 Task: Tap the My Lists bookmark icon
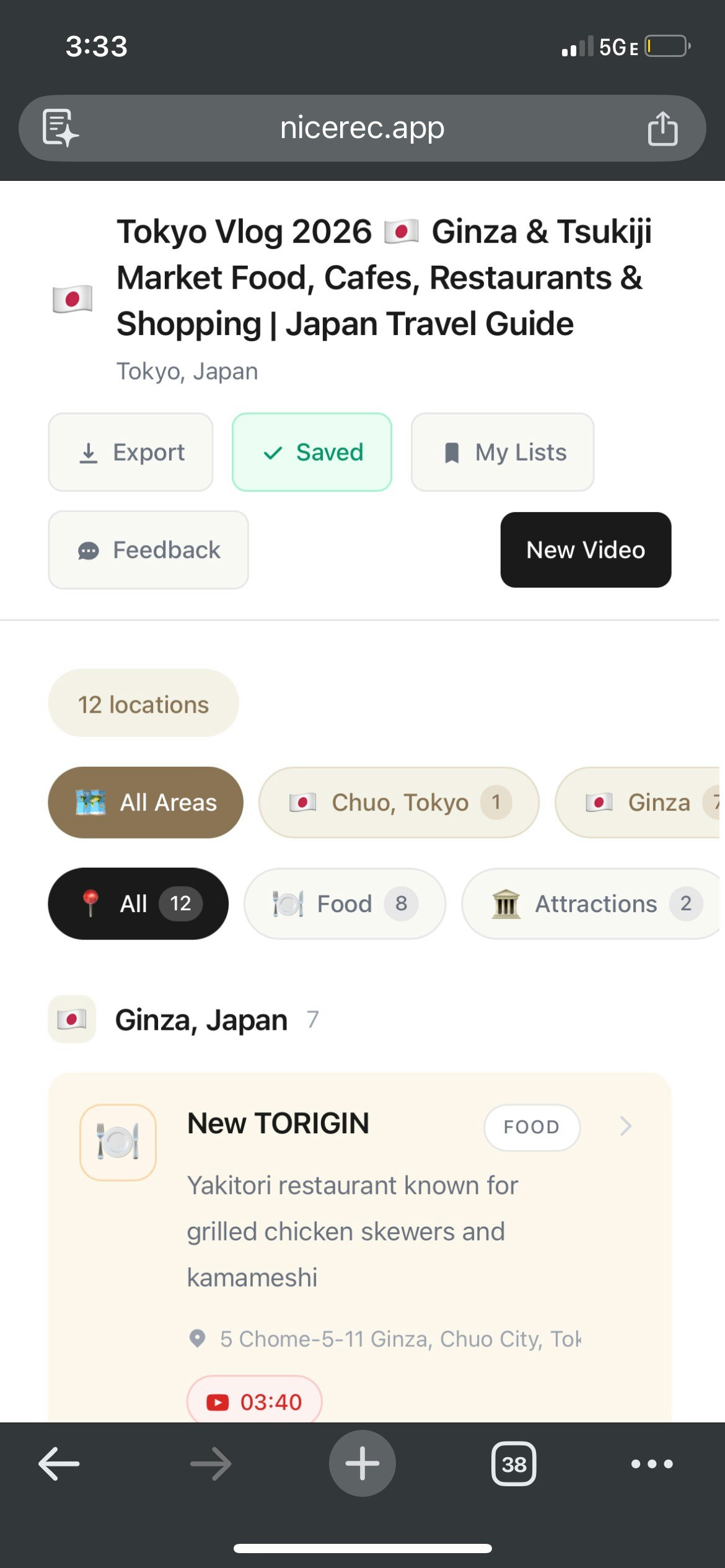click(x=452, y=452)
